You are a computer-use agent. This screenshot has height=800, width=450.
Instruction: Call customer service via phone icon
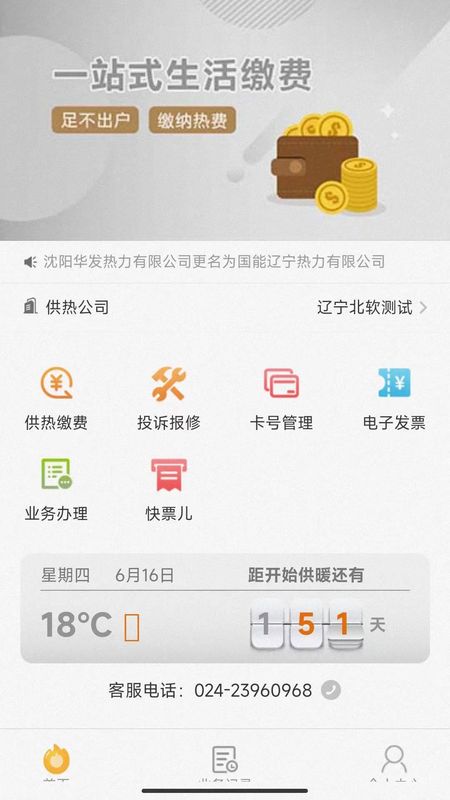(x=331, y=690)
